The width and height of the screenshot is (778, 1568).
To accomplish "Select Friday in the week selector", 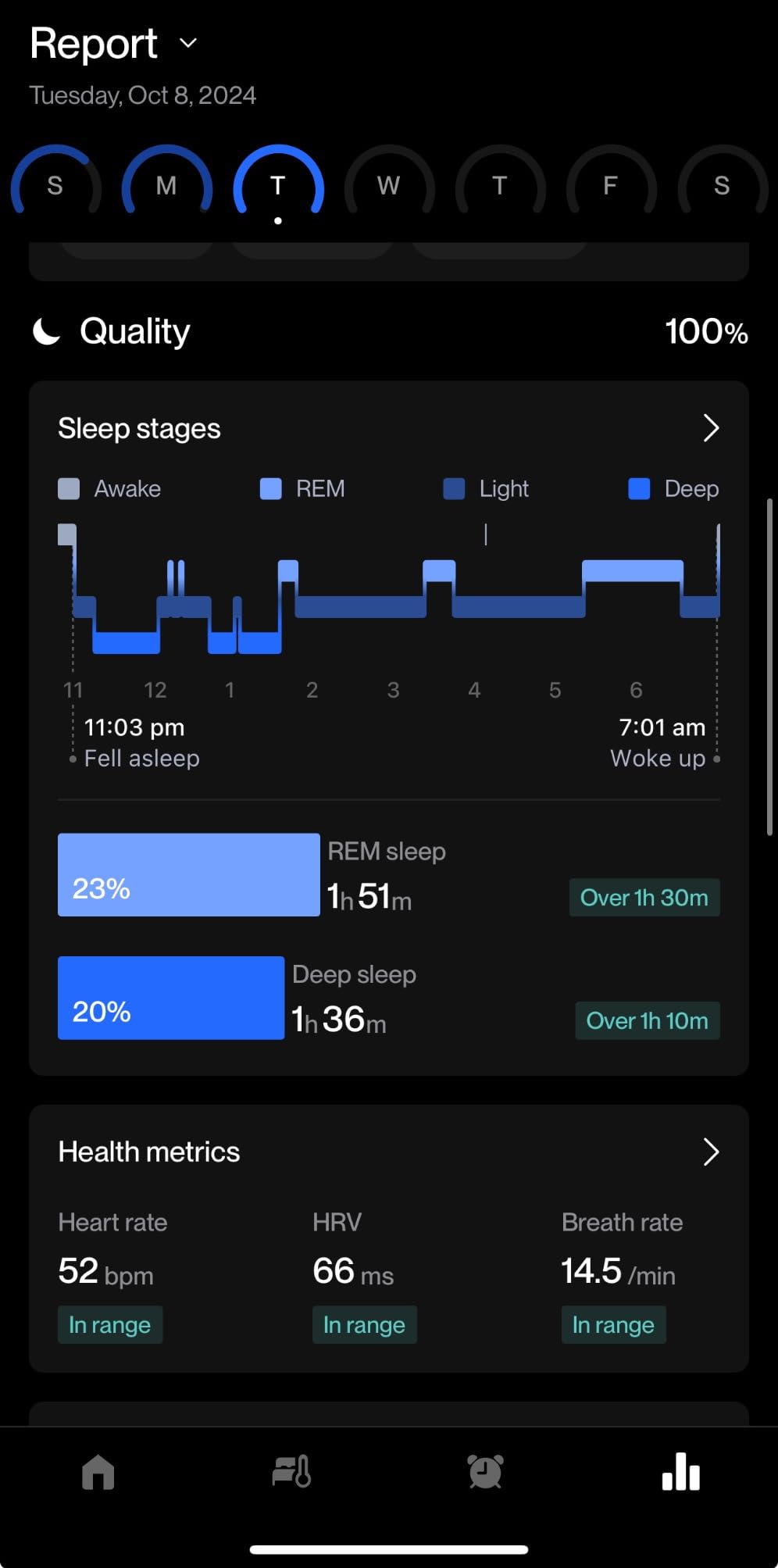I will pyautogui.click(x=611, y=186).
